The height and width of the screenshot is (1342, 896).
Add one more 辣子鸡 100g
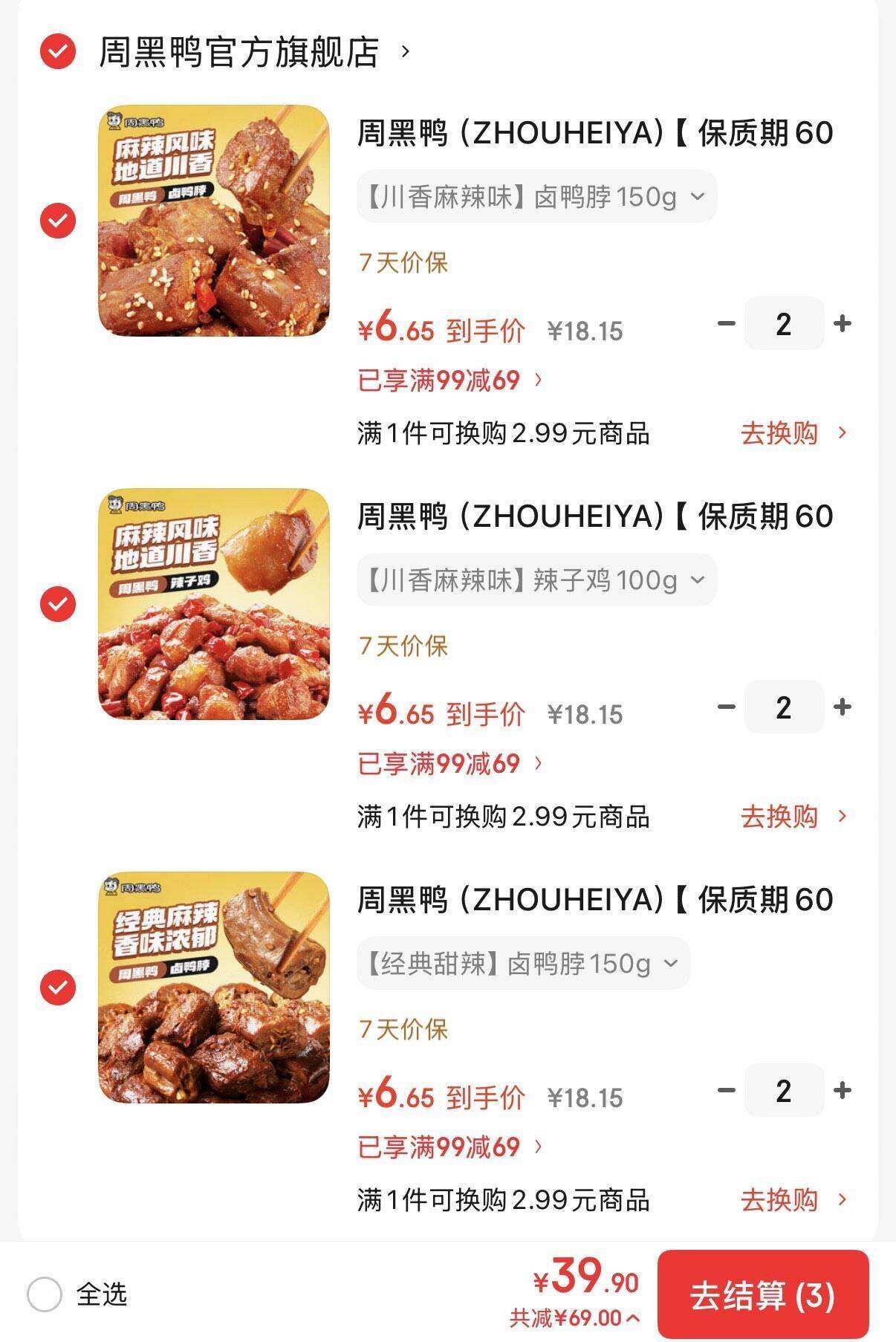(x=842, y=707)
